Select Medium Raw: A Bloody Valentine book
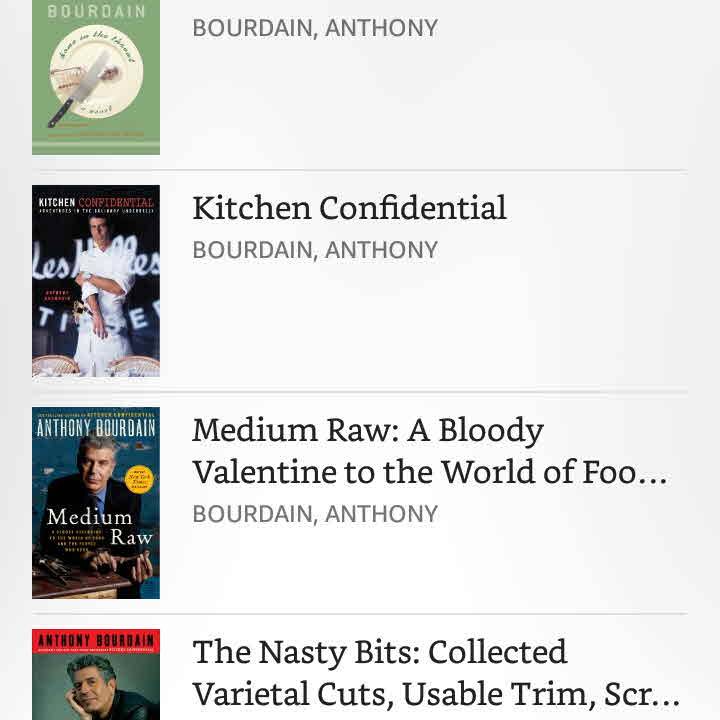Screen dimensions: 720x720 [428, 451]
